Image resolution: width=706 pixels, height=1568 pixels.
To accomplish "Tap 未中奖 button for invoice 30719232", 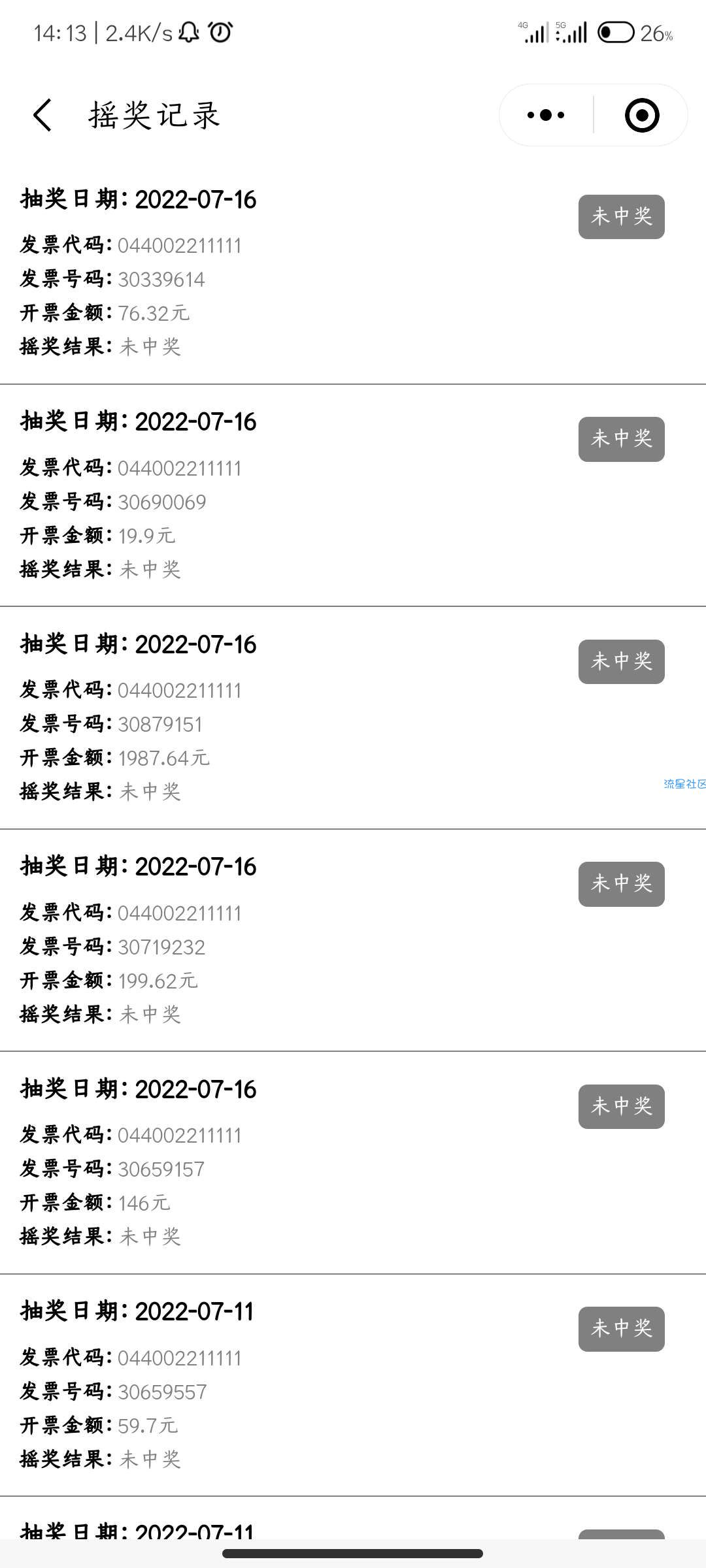I will point(621,884).
